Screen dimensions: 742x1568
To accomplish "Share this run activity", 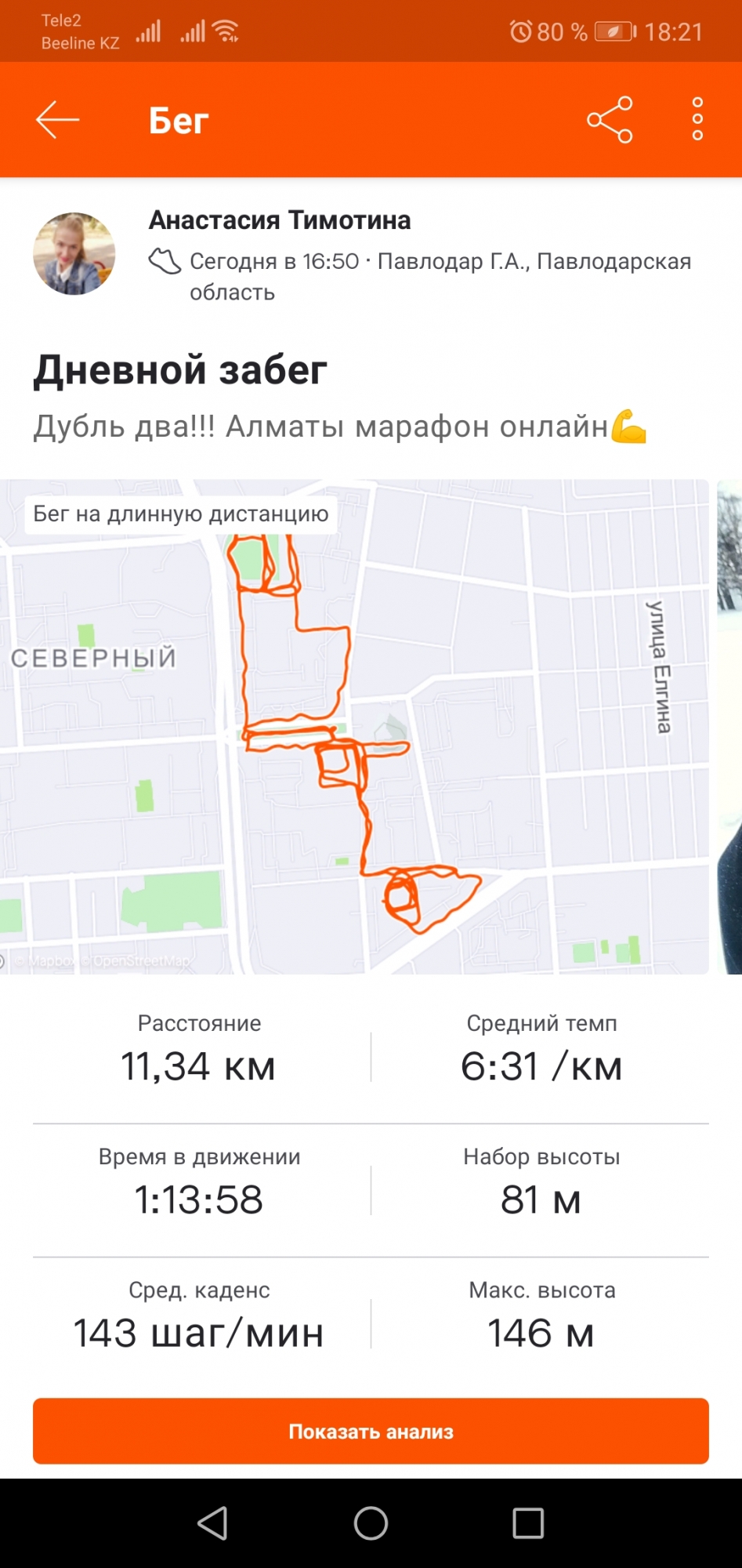I will [x=610, y=120].
